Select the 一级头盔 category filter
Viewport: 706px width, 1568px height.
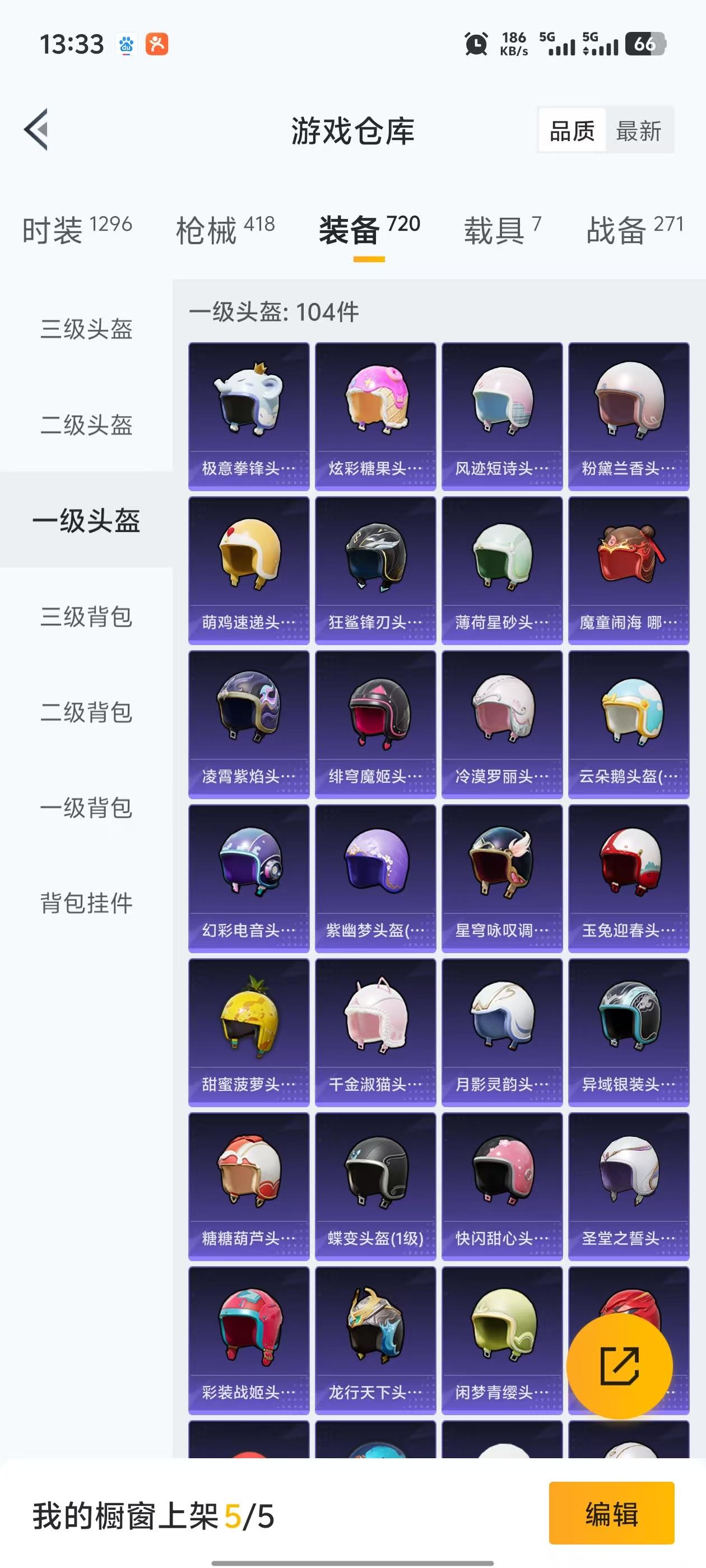tap(86, 522)
